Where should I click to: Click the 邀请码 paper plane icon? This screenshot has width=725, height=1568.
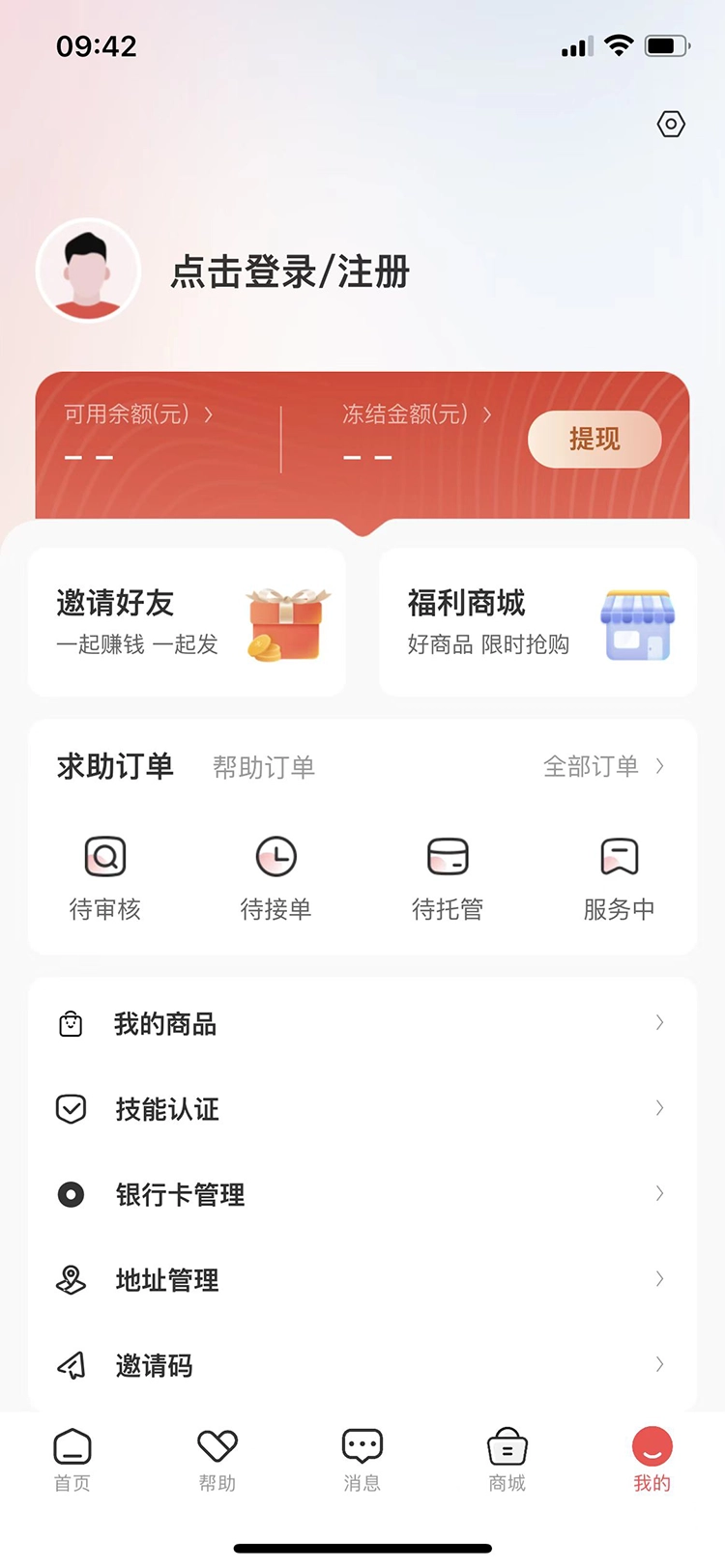point(70,1364)
